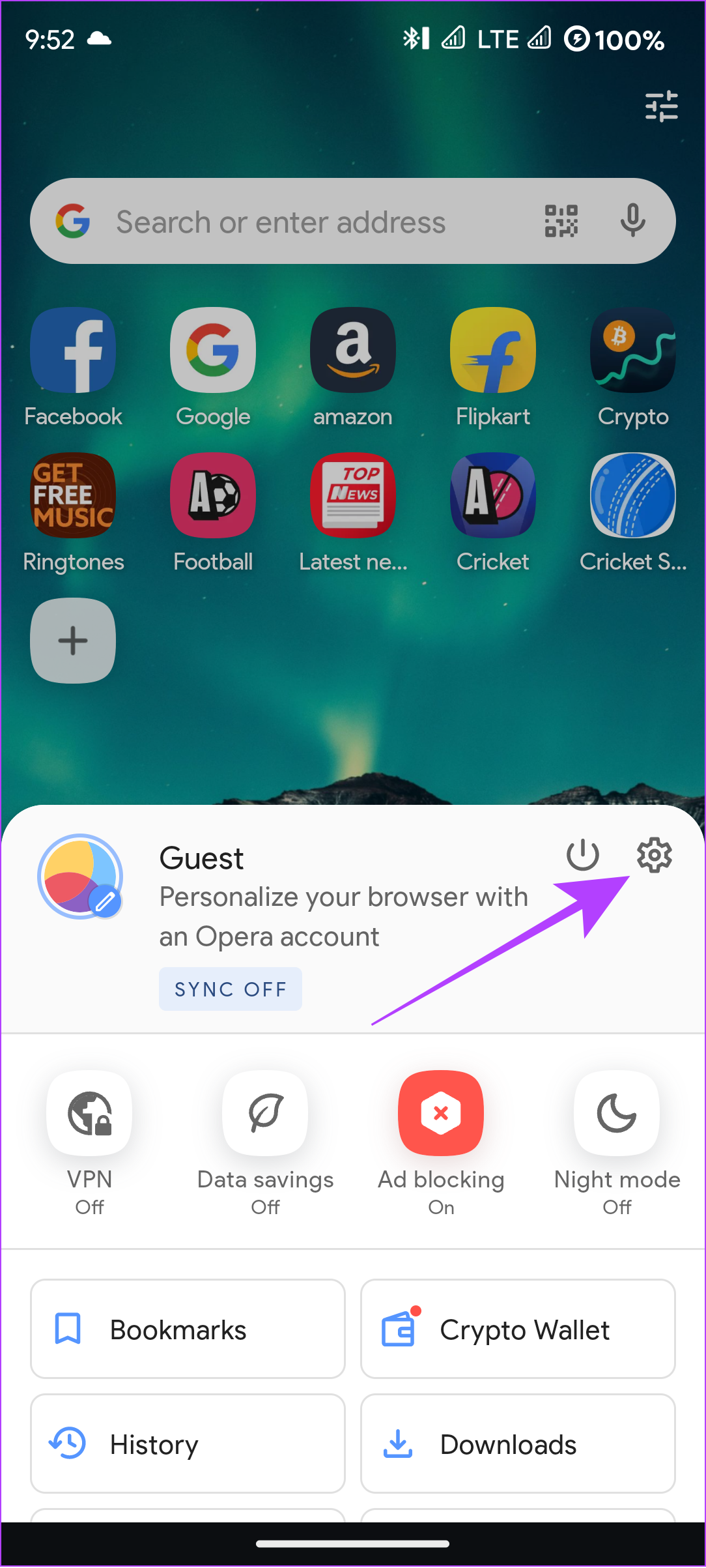Scan a QR code from search bar
This screenshot has width=706, height=1568.
pos(561,221)
